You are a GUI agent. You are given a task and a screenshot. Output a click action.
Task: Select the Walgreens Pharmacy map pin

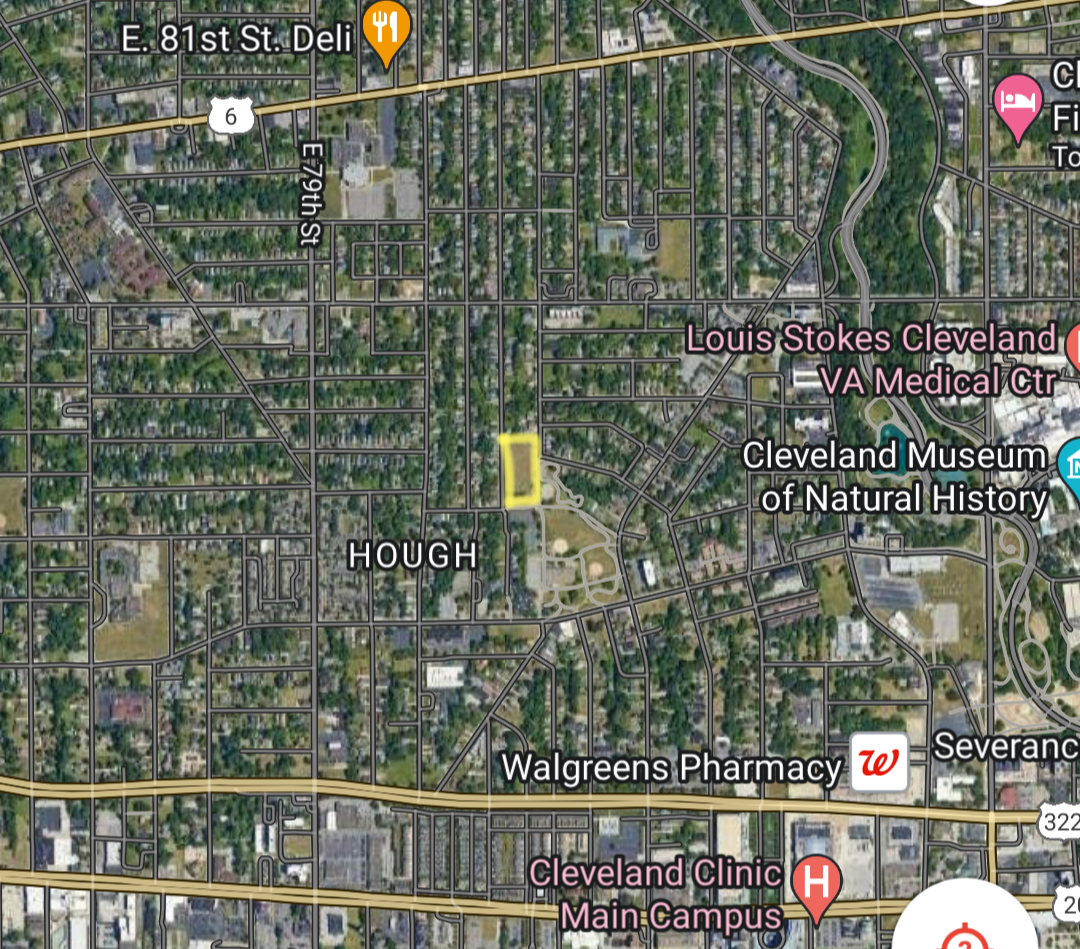click(879, 763)
